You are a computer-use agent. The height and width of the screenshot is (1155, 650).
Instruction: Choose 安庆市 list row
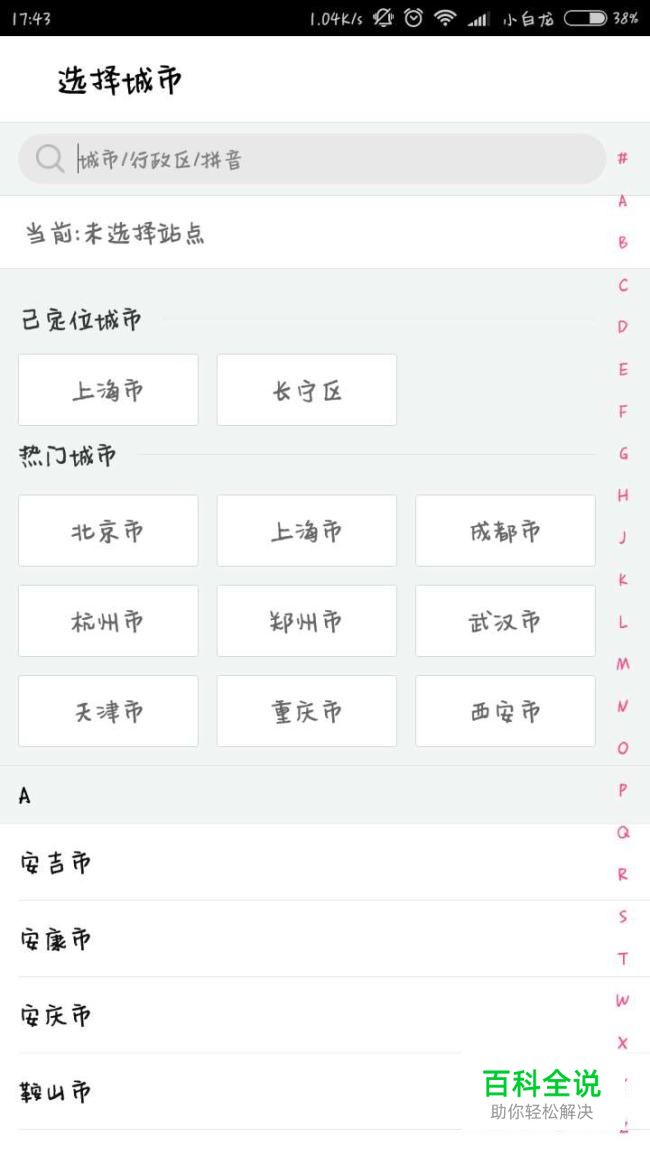[310, 1015]
